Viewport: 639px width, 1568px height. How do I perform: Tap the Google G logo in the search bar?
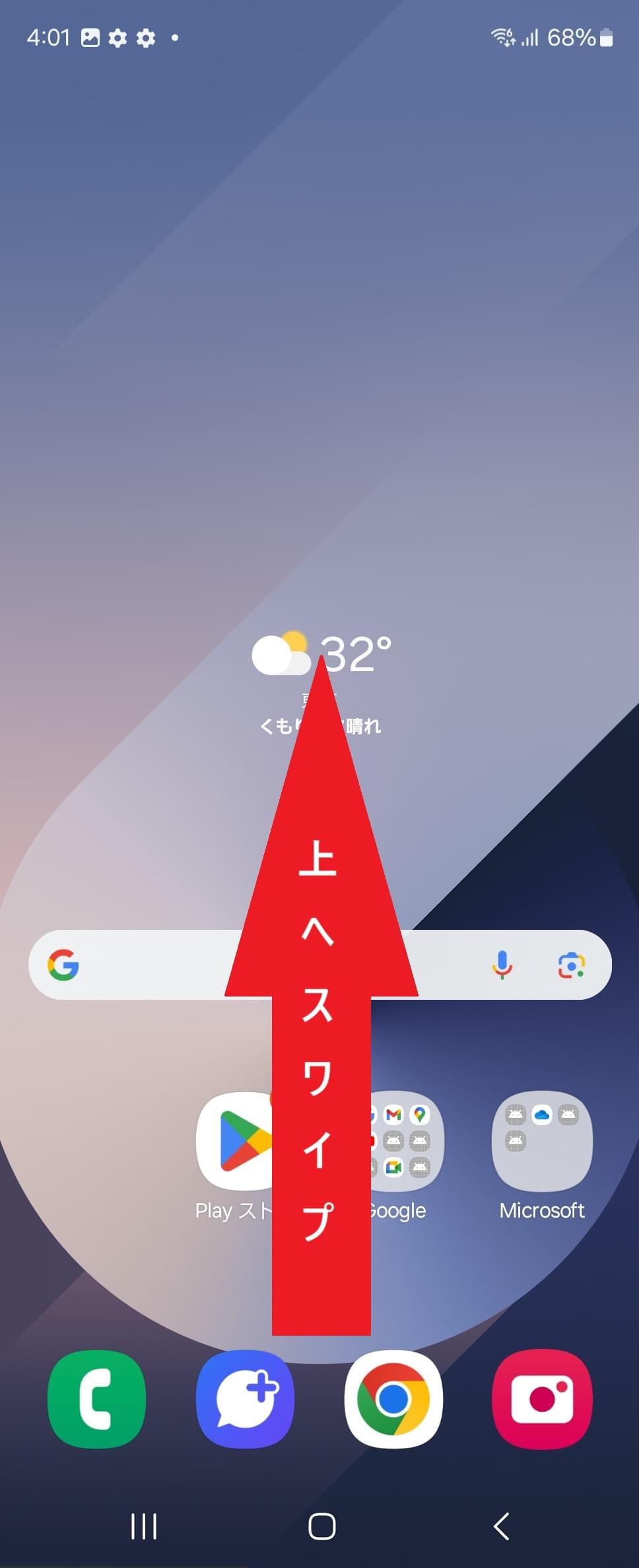[64, 965]
